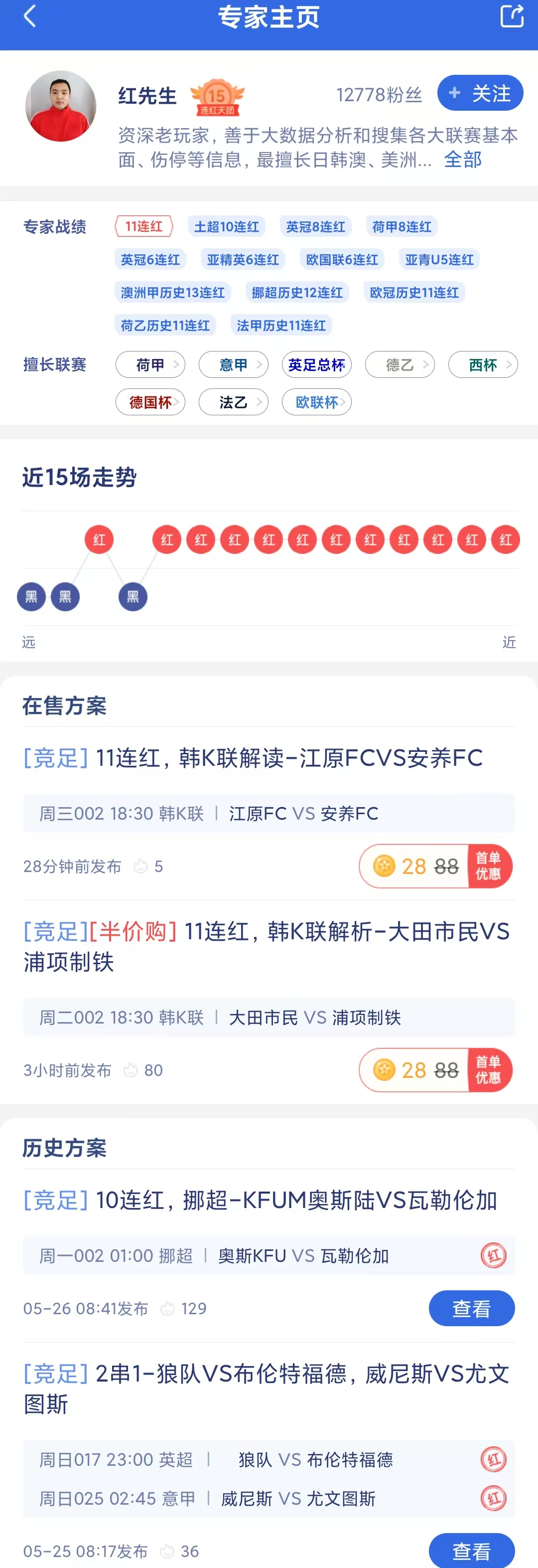538x1568 pixels.
Task: Open the 荷甲 league chip
Action: tap(150, 364)
